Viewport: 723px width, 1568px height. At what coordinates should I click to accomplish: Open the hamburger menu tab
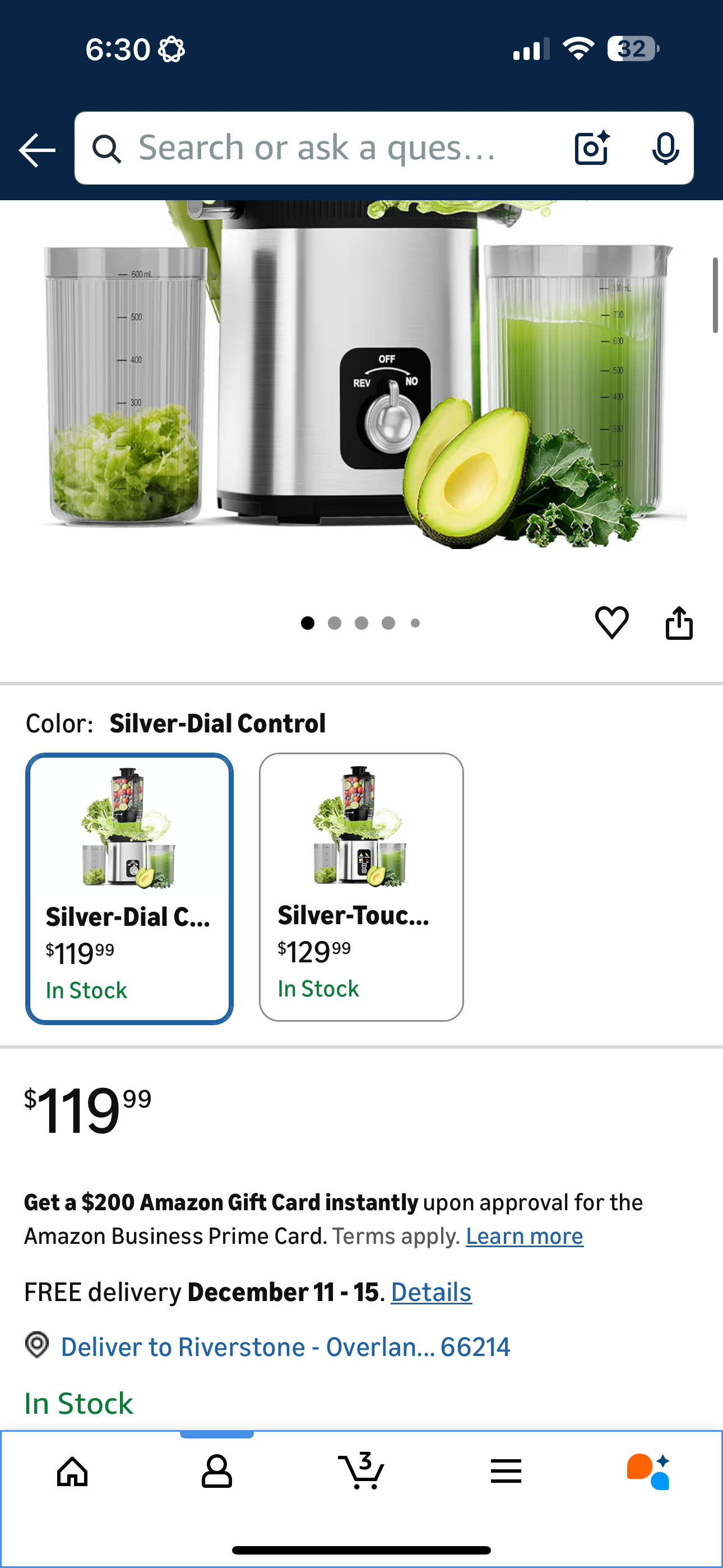(506, 1472)
